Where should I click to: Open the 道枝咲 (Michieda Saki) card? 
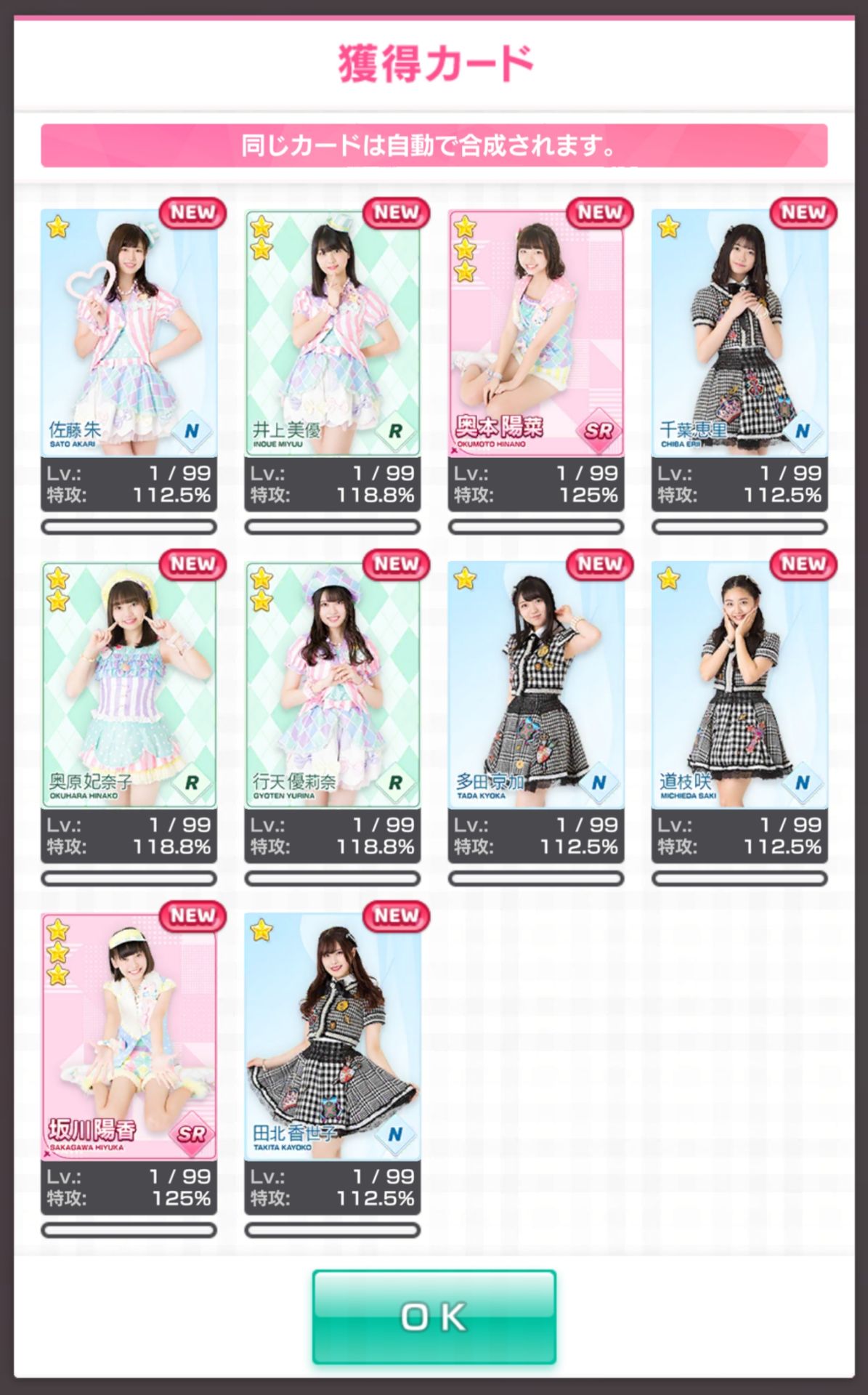[x=739, y=686]
